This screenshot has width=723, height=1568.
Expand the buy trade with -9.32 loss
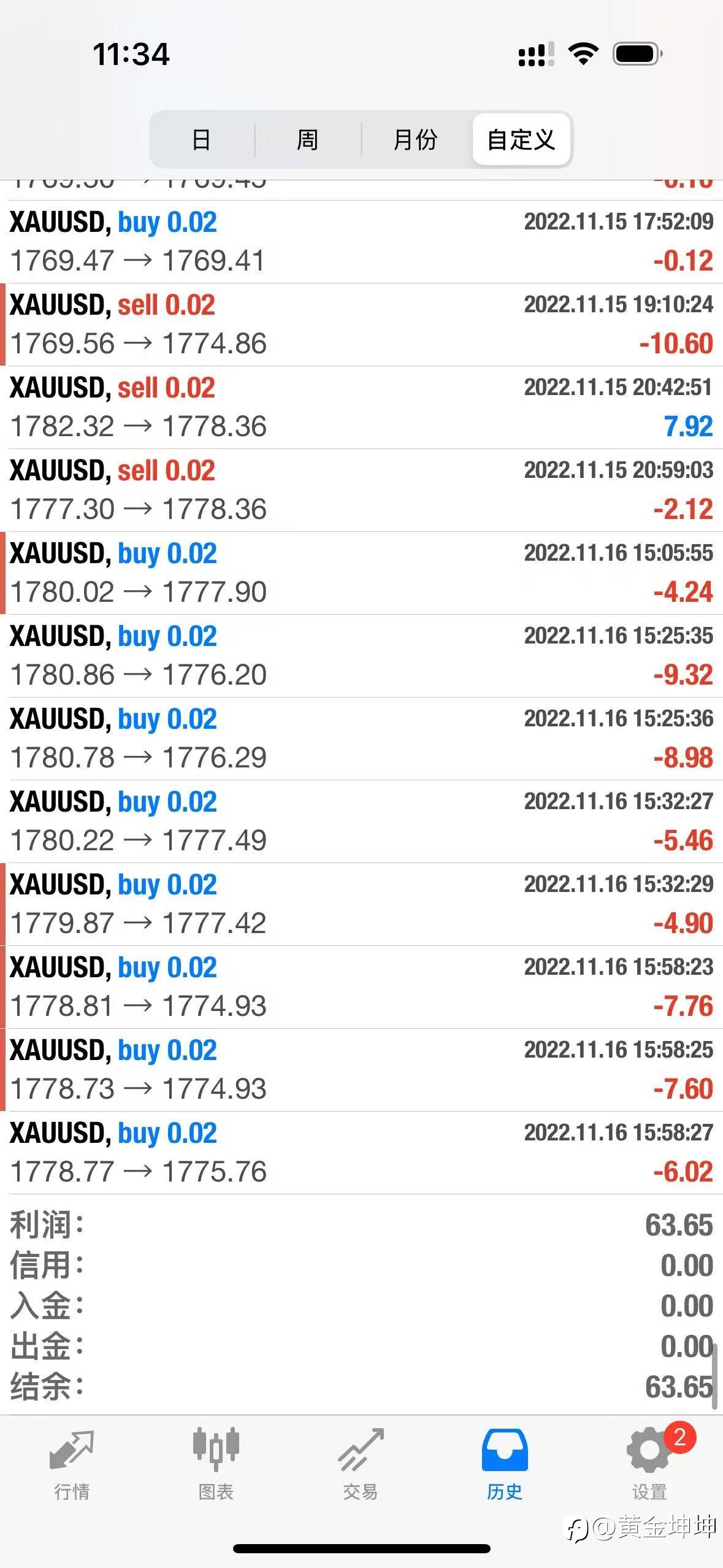coord(361,656)
